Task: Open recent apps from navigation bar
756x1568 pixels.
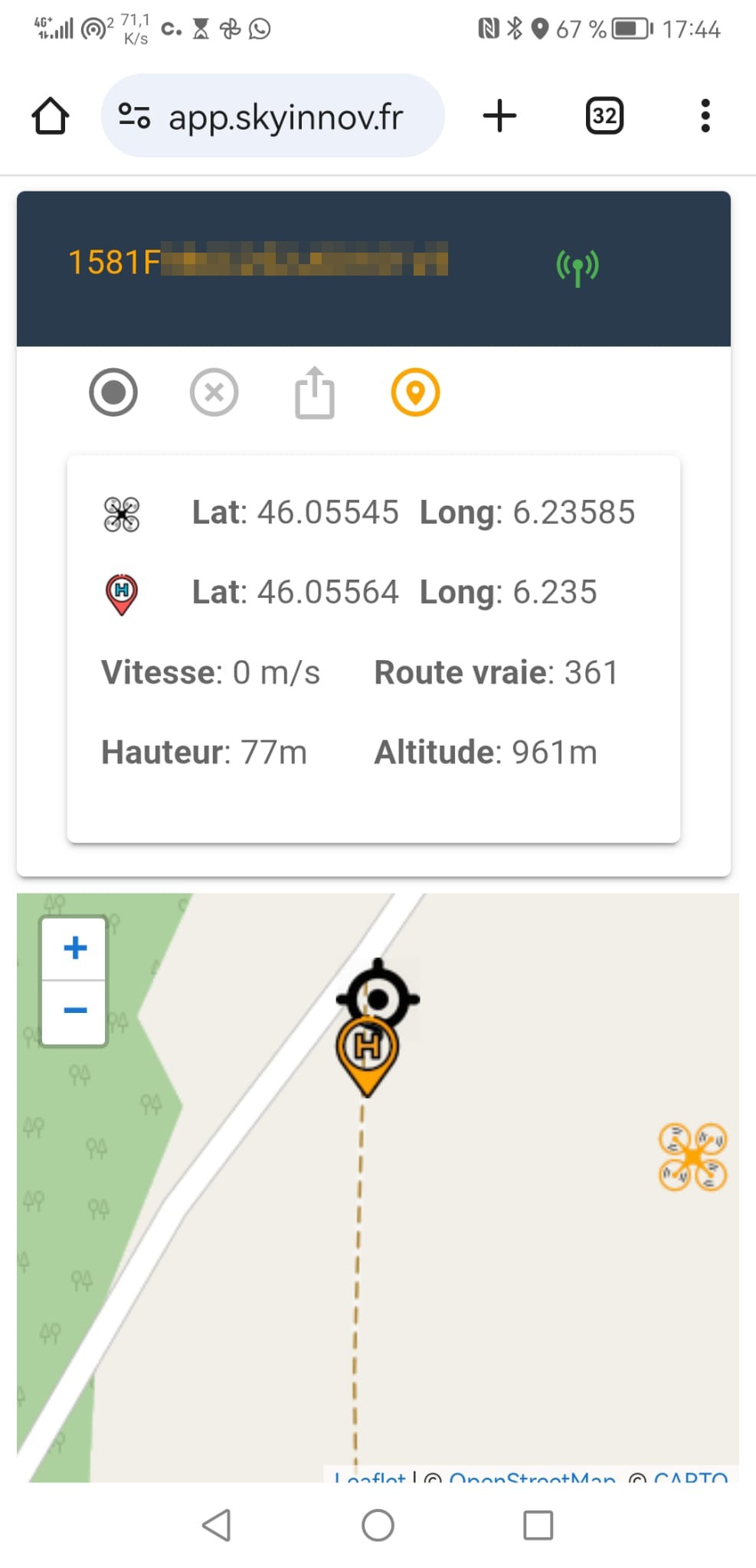Action: (538, 1525)
